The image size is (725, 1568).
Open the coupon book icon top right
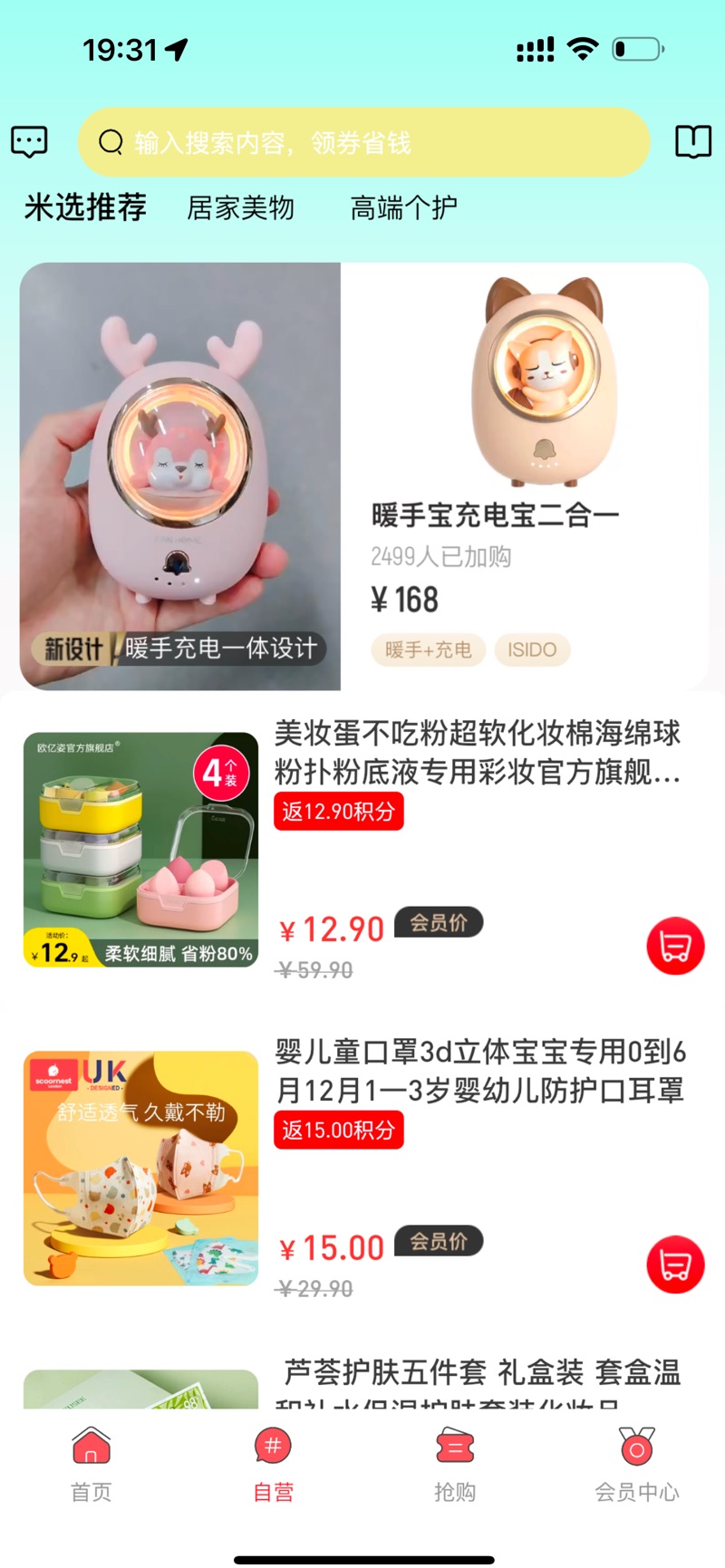[x=693, y=141]
